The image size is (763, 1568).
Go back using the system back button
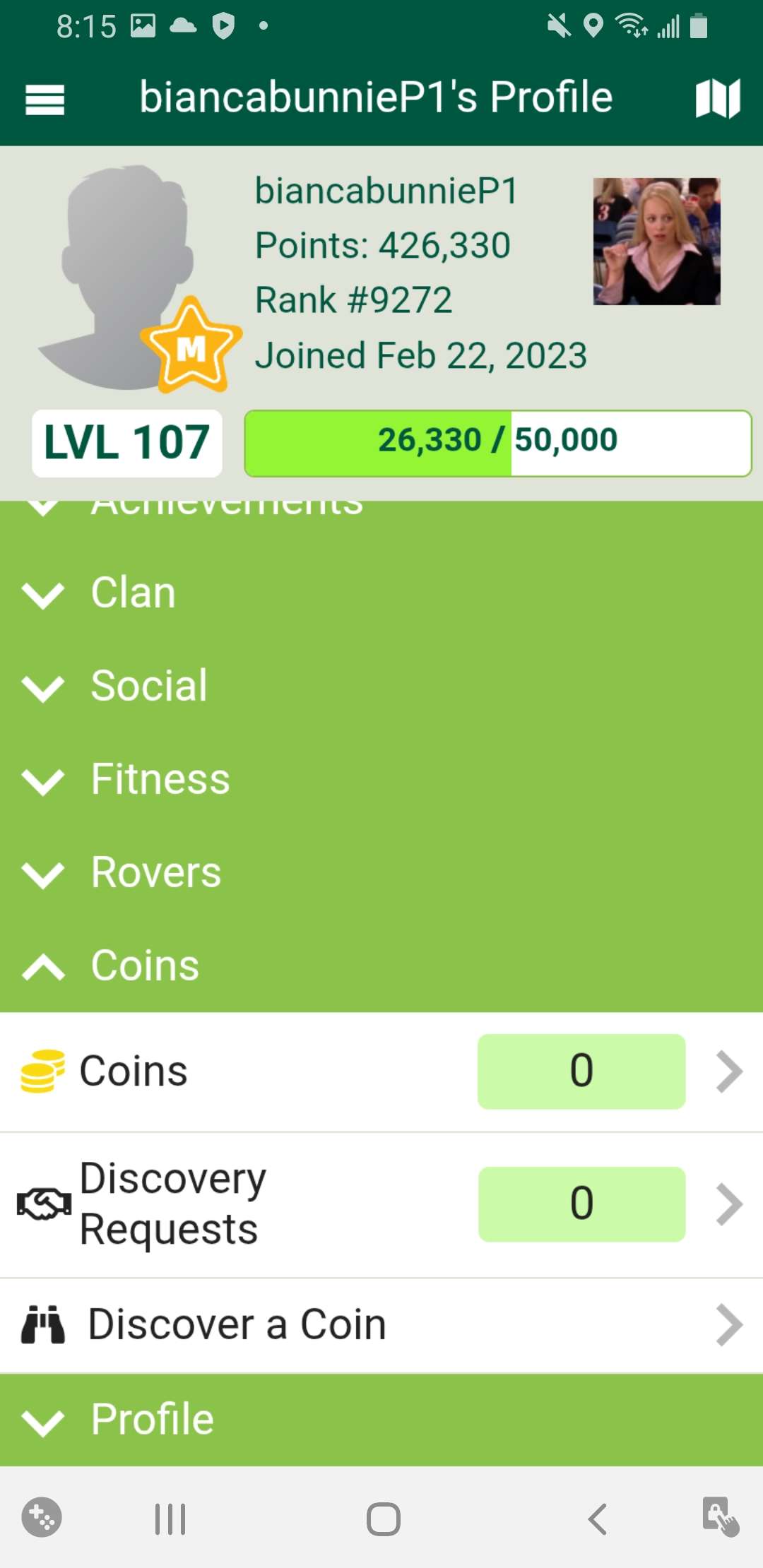[x=597, y=1519]
